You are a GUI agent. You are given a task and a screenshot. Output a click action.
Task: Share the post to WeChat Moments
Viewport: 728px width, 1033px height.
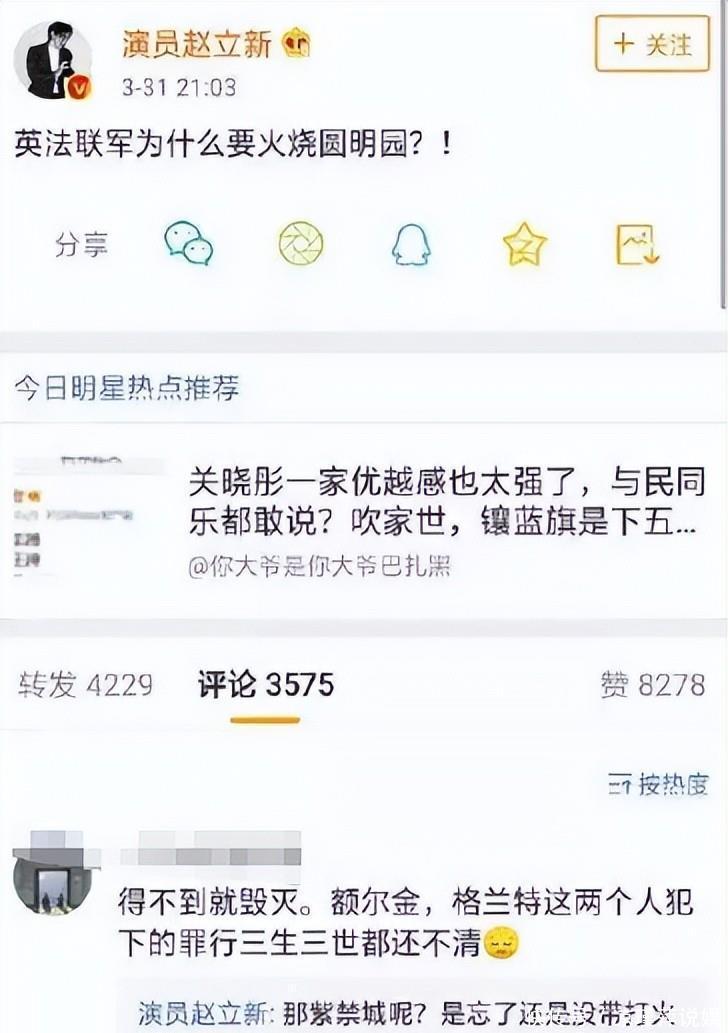301,243
